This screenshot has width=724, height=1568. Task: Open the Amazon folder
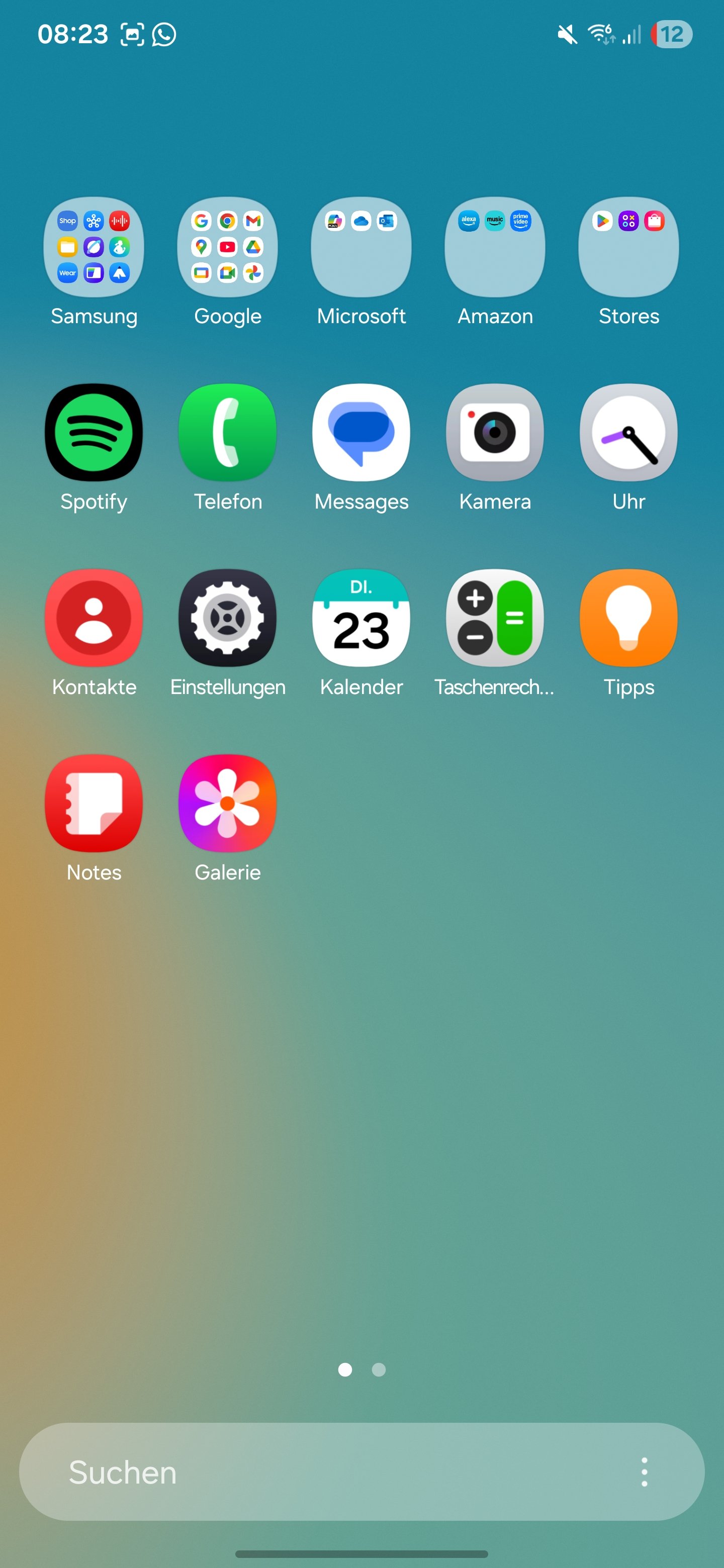(x=494, y=247)
